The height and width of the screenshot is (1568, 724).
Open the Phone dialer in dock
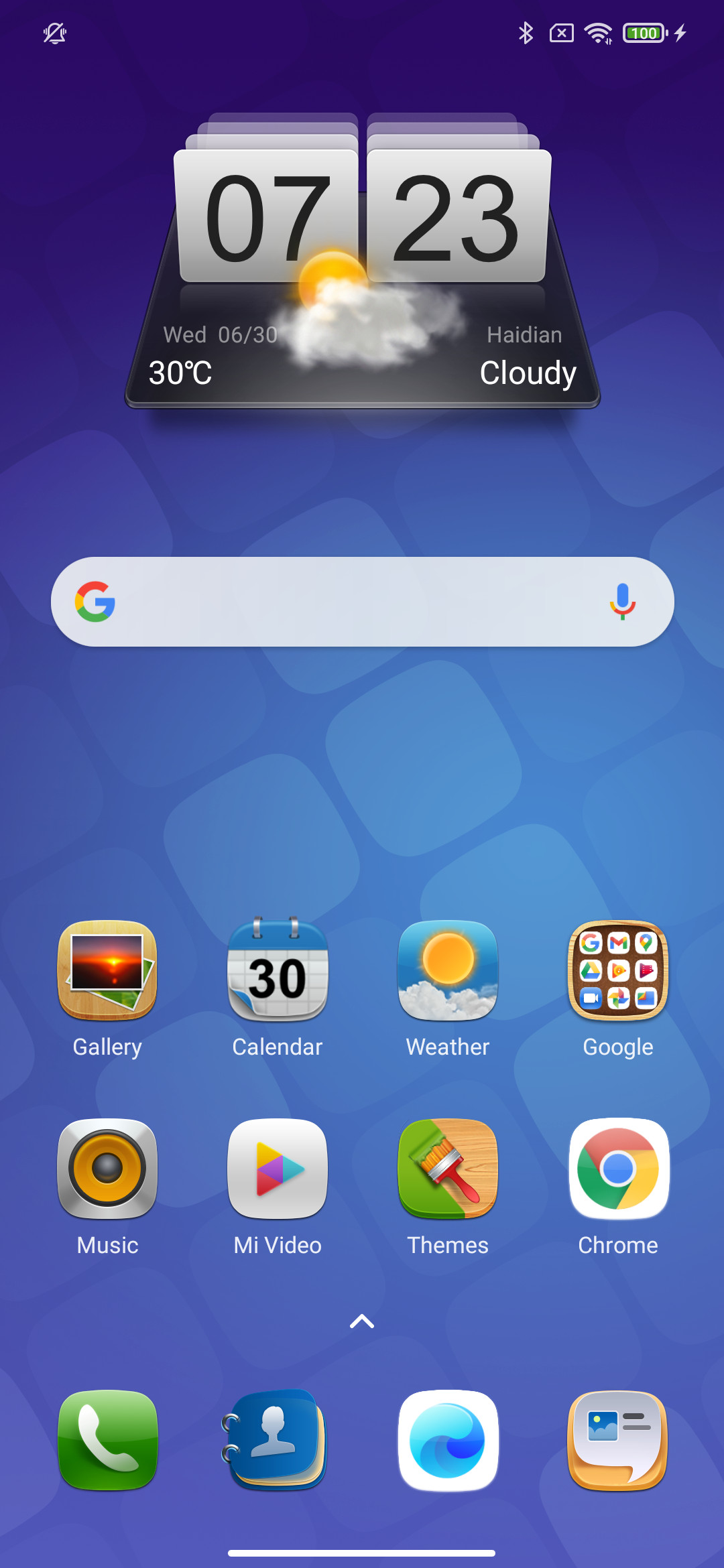(107, 1439)
